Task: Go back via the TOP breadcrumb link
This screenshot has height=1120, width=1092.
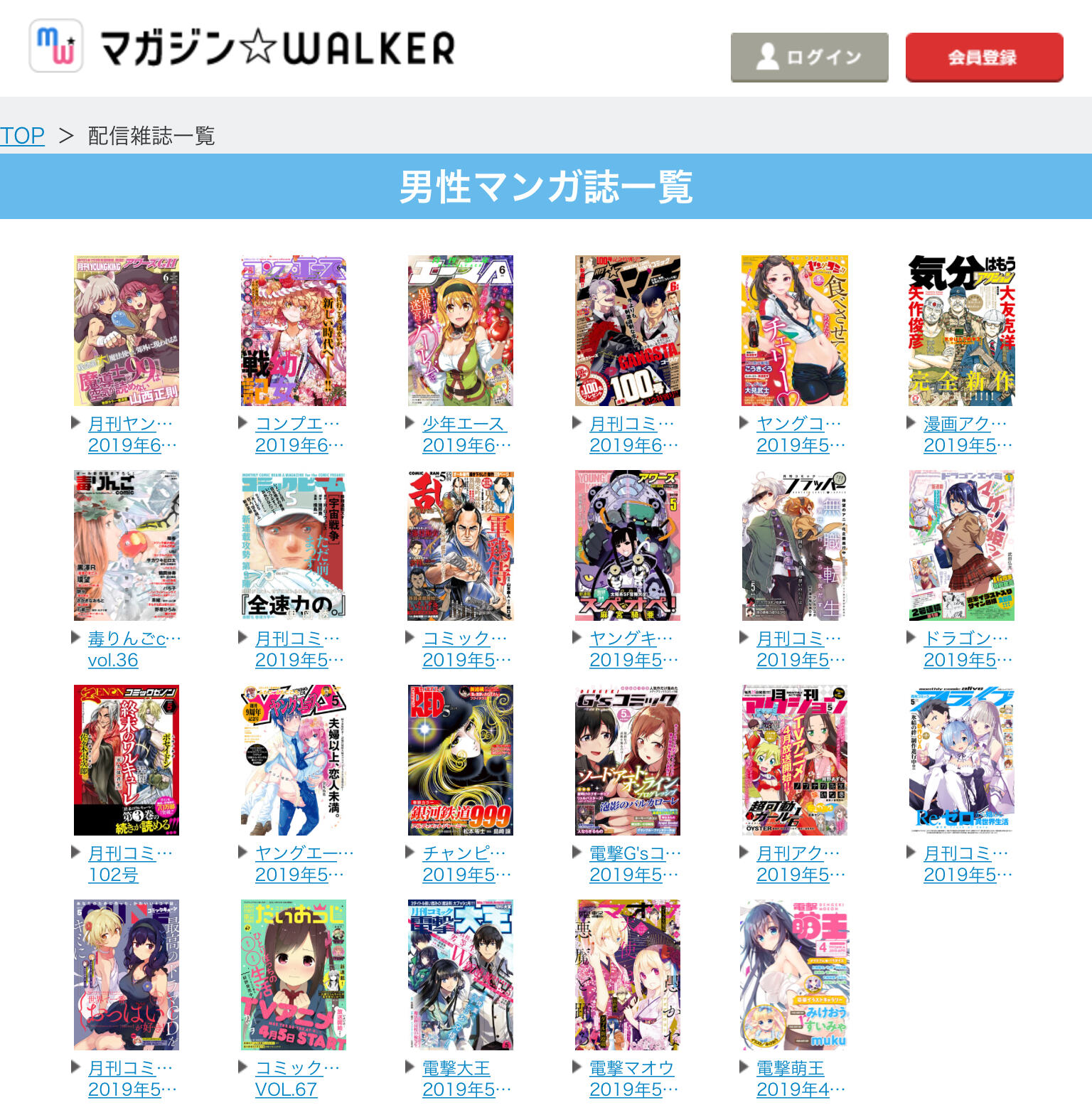Action: tap(22, 135)
